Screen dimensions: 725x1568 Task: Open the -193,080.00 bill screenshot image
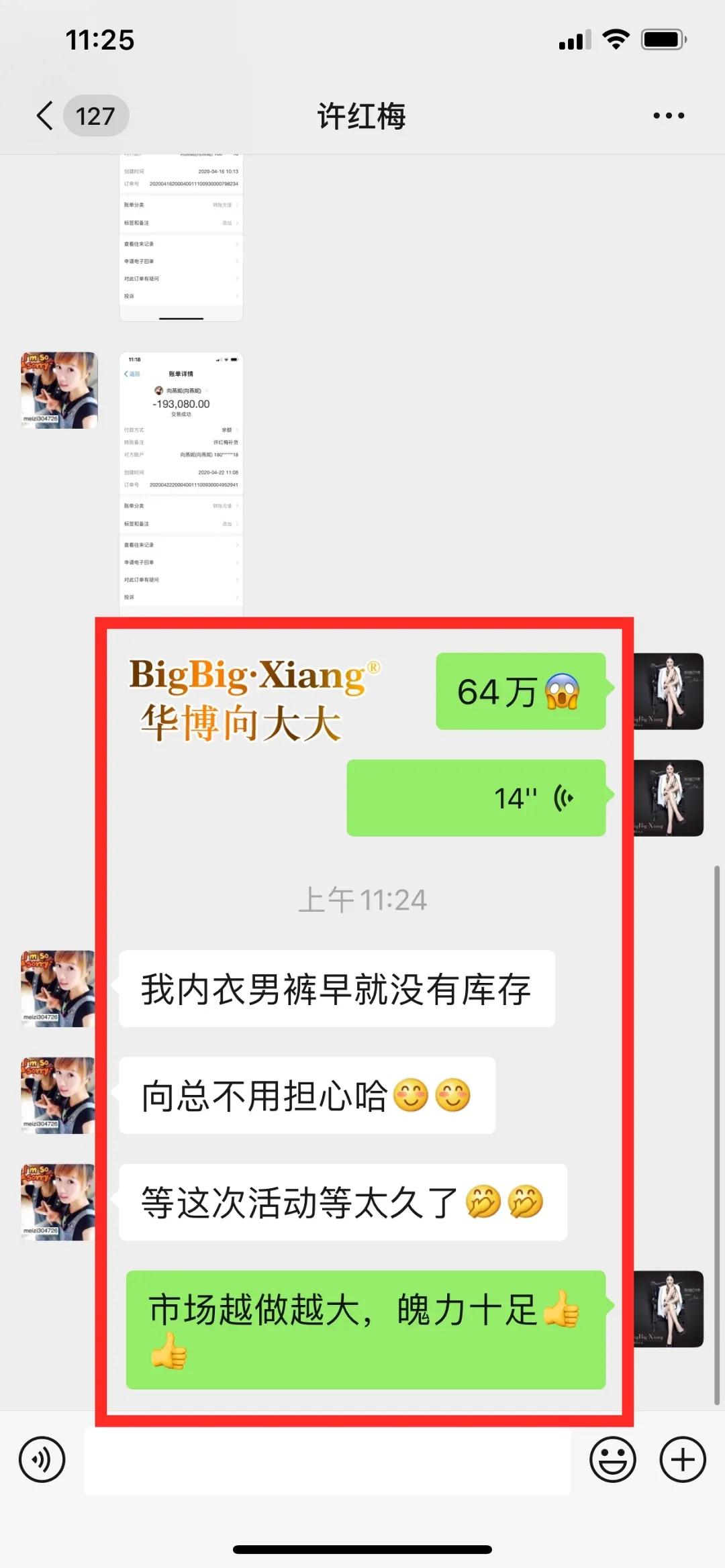(181, 480)
